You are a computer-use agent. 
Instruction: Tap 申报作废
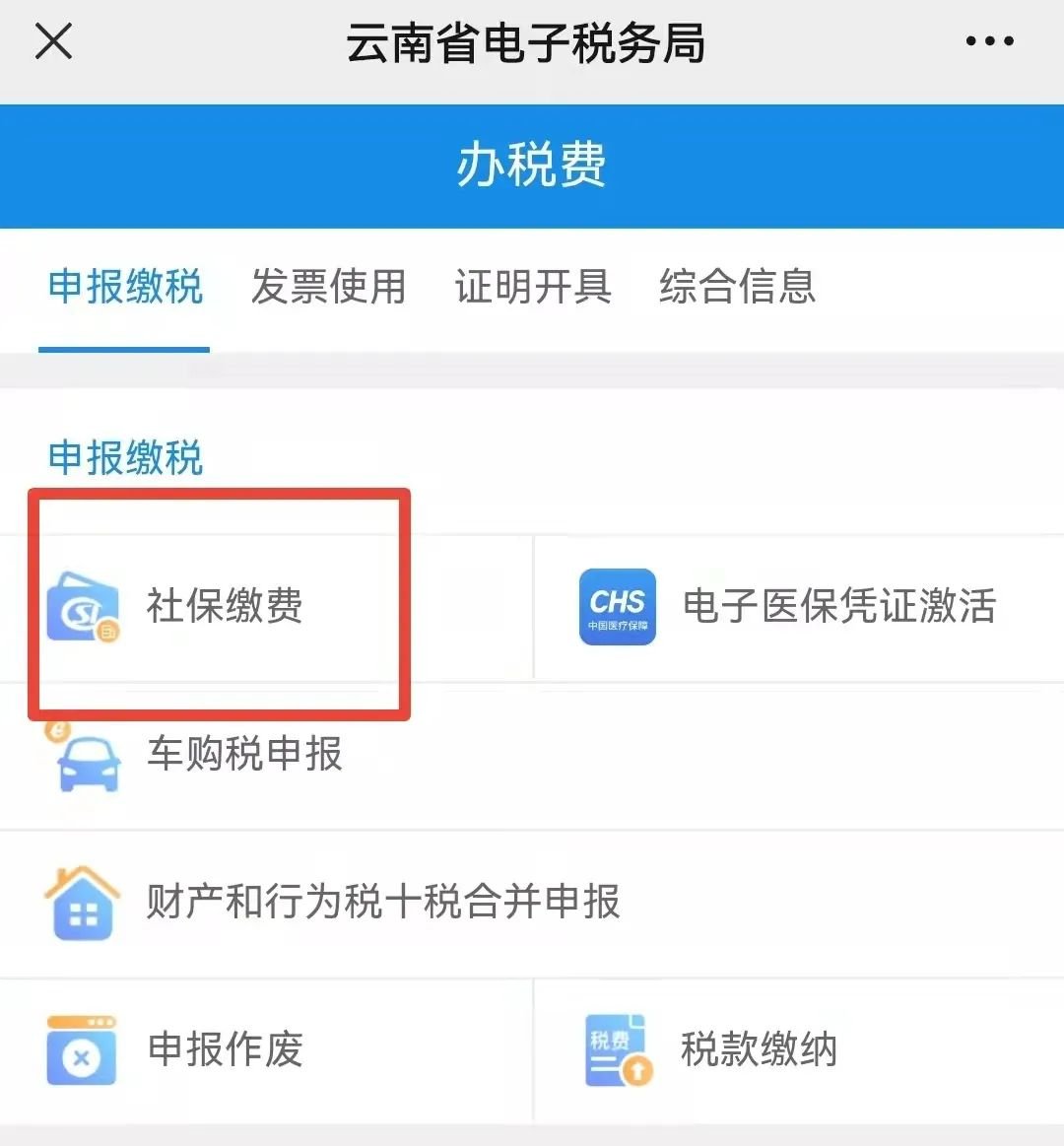225,1049
